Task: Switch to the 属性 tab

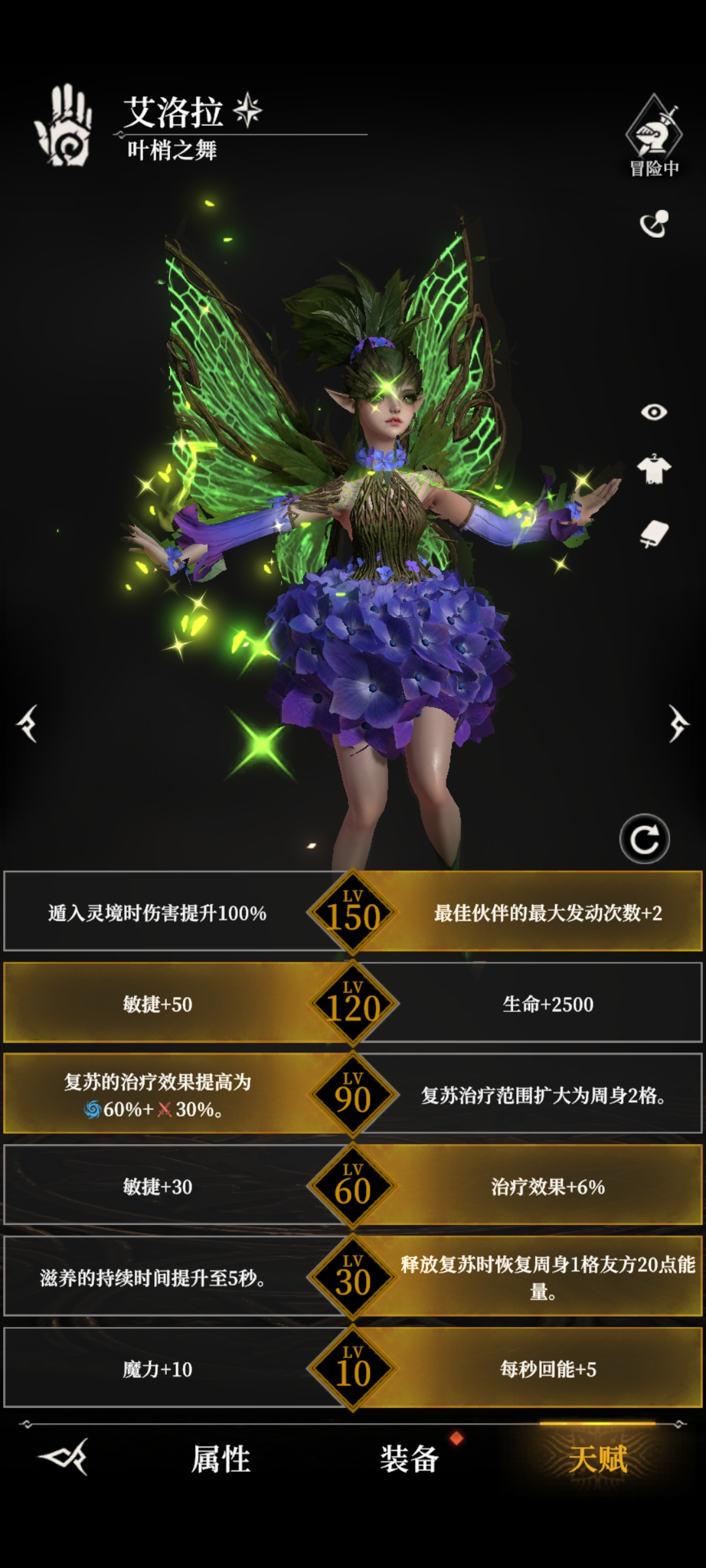Action: tap(220, 1459)
